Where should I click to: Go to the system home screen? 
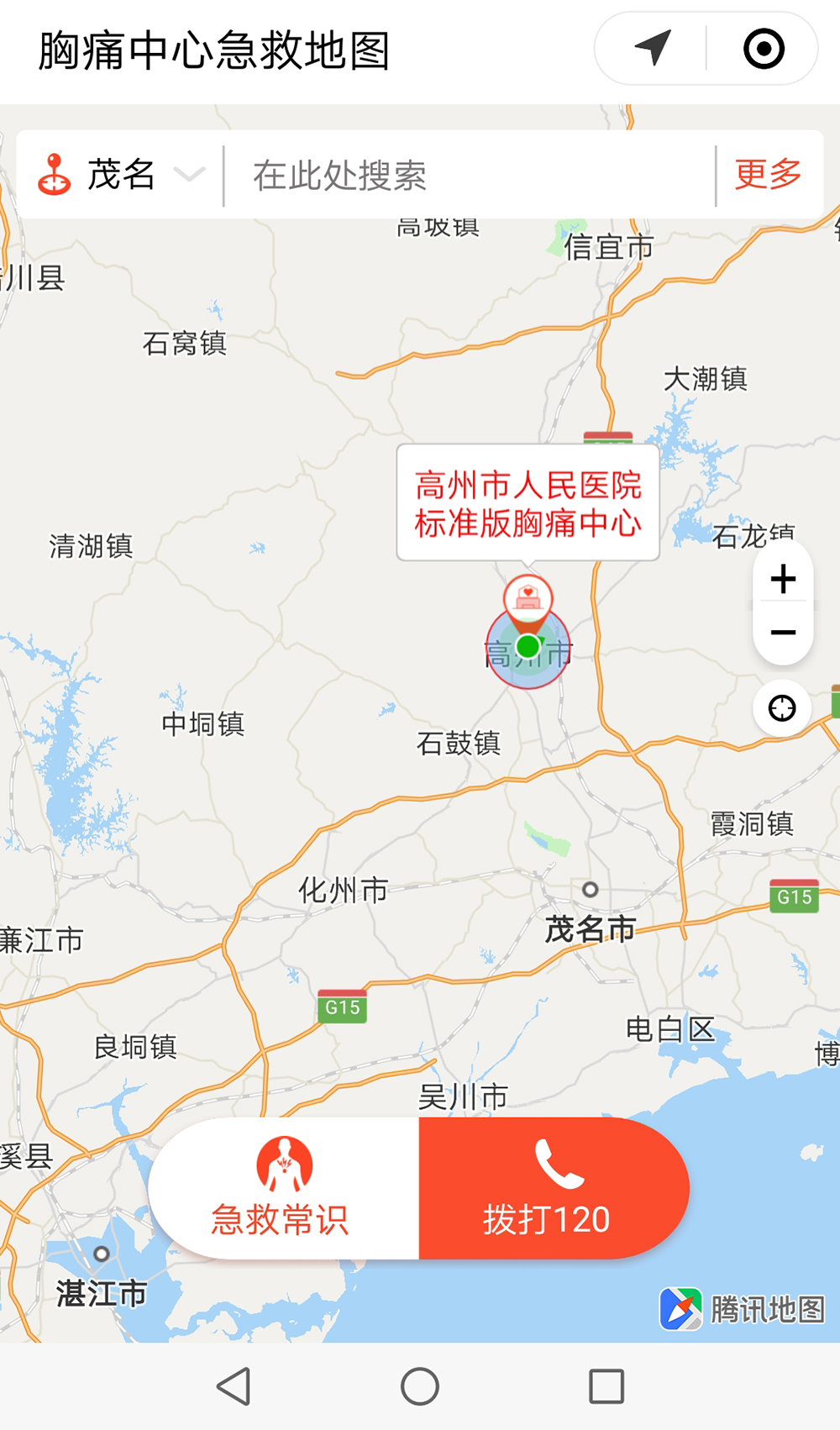click(420, 1386)
